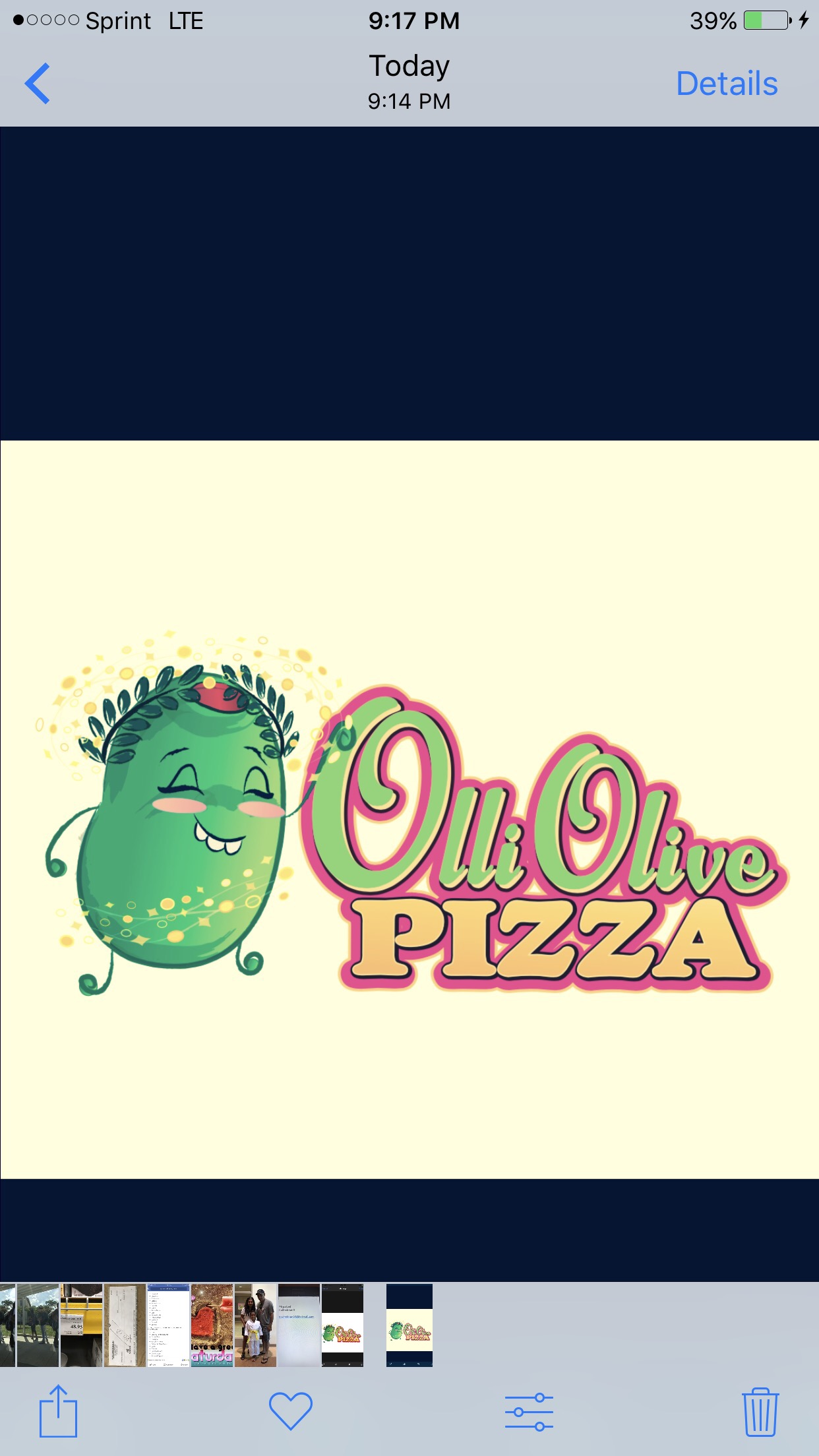Select the yellow school bus thumbnail

[82, 1325]
